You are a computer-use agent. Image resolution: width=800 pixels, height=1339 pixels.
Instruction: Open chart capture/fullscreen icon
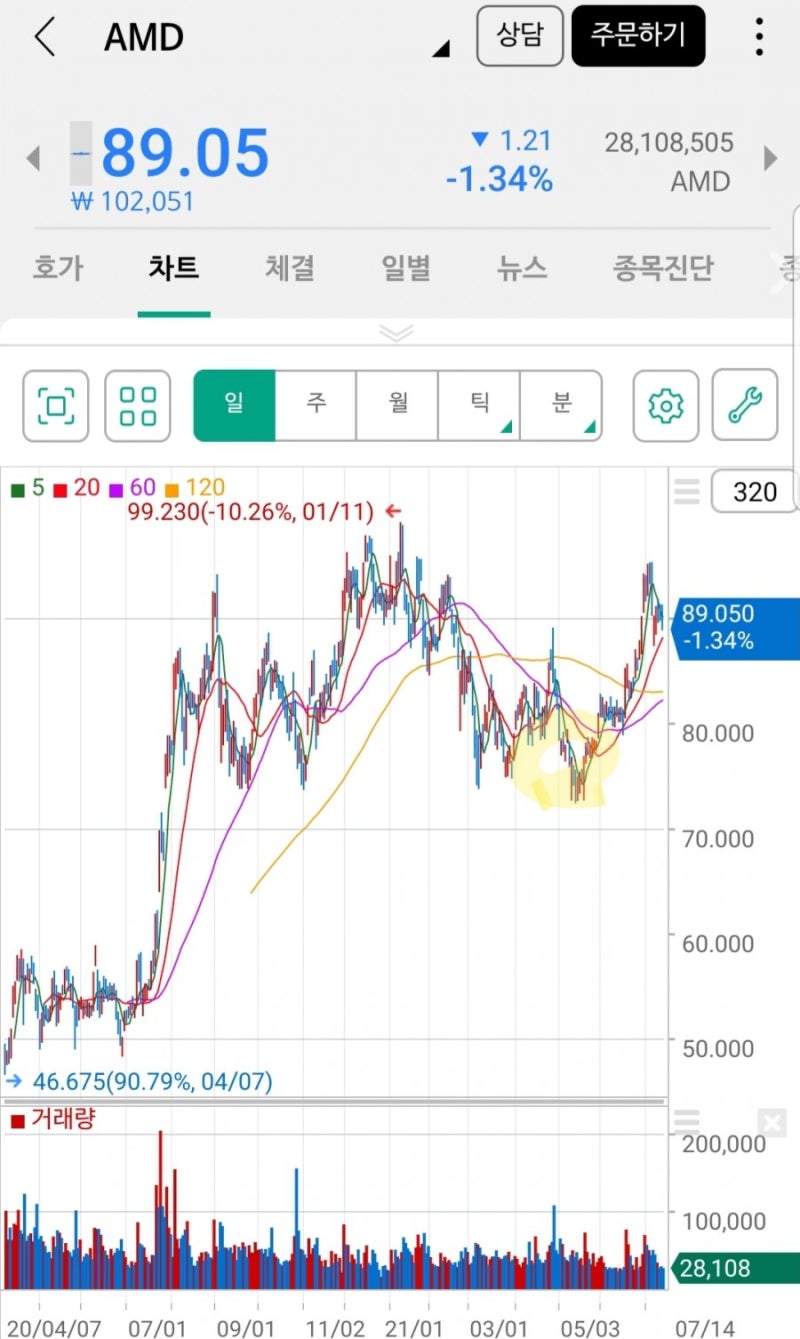coord(55,405)
